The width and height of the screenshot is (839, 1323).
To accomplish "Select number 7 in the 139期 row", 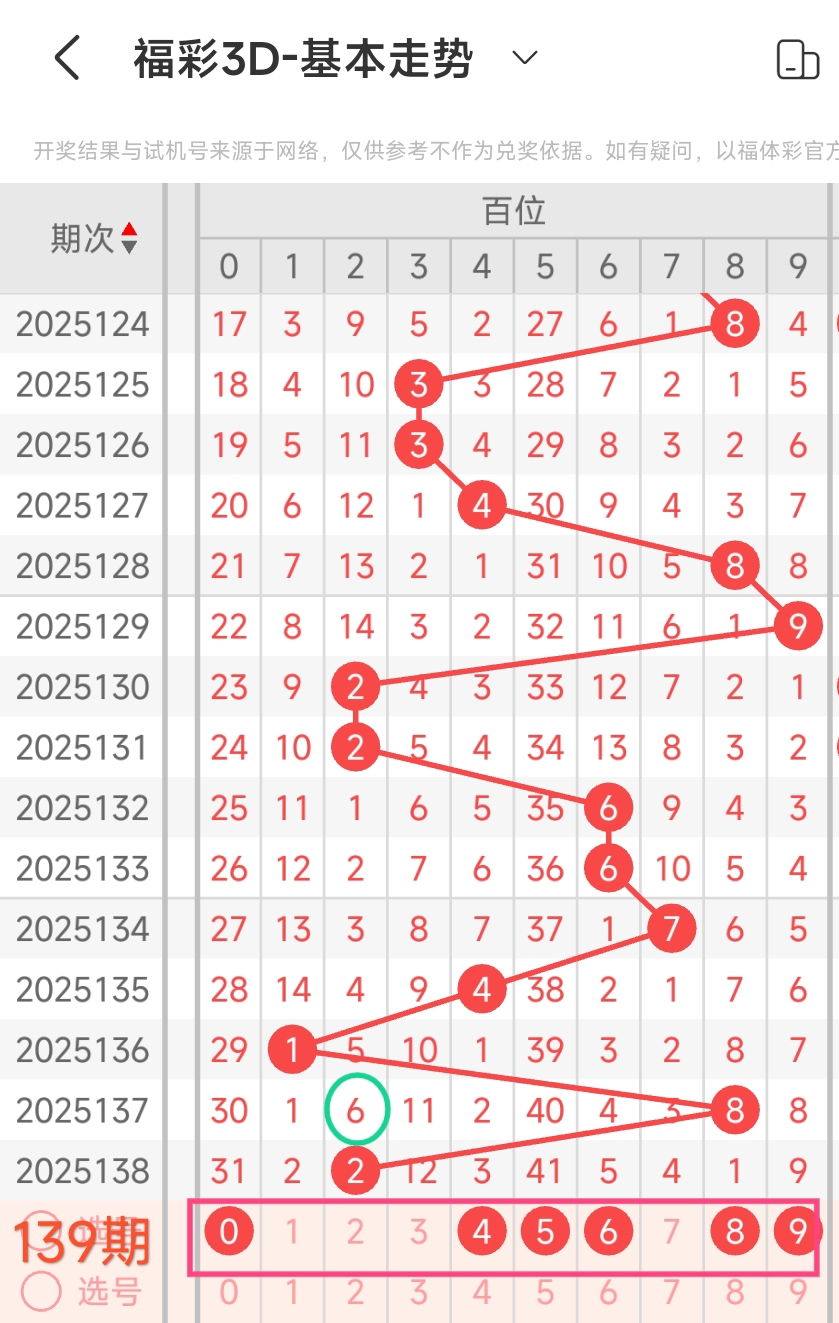I will [671, 1232].
